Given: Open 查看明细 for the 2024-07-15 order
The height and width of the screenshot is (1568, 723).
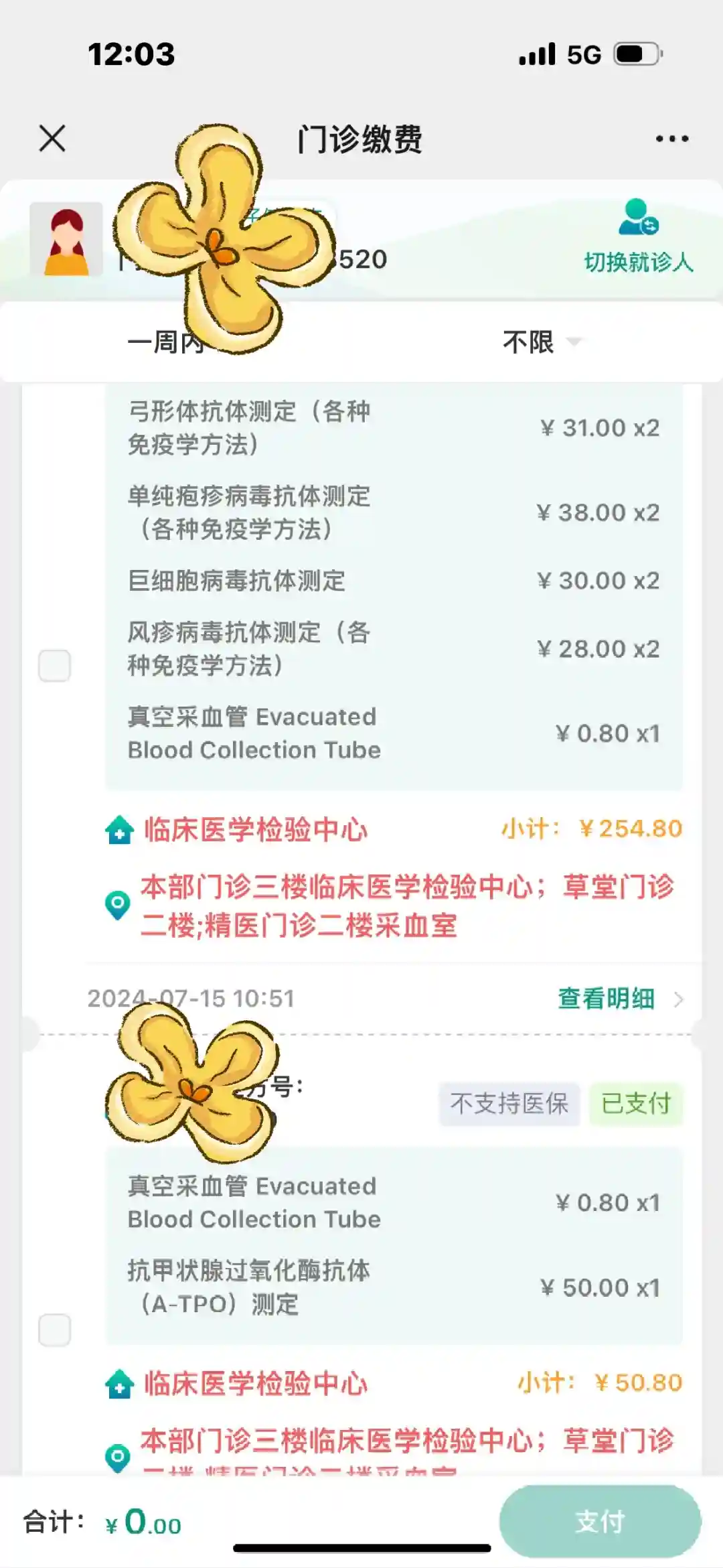Looking at the screenshot, I should click(x=619, y=999).
